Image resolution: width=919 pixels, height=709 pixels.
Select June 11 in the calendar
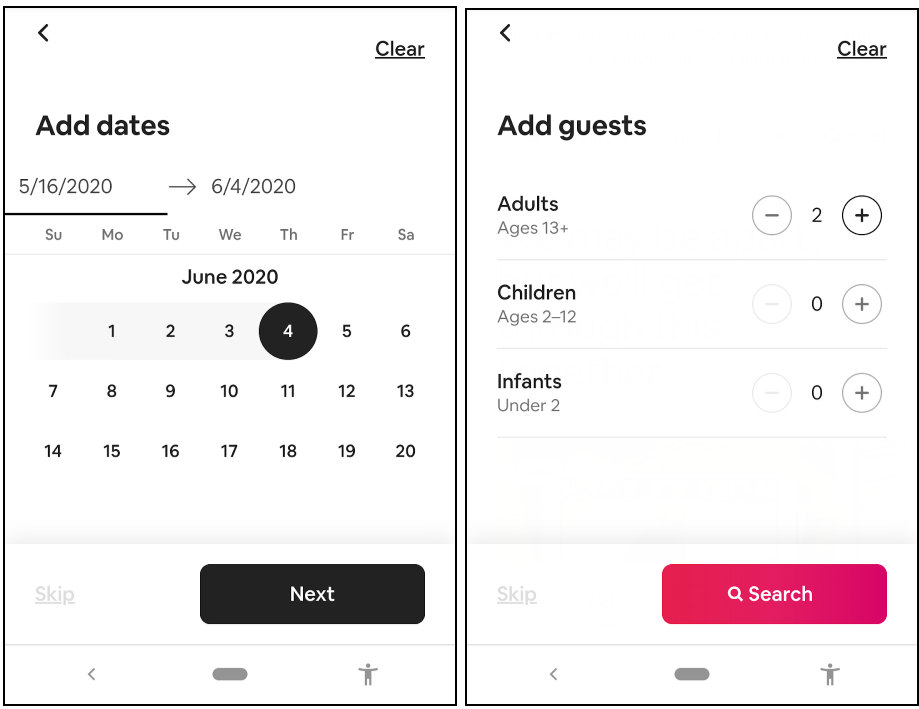click(x=288, y=391)
